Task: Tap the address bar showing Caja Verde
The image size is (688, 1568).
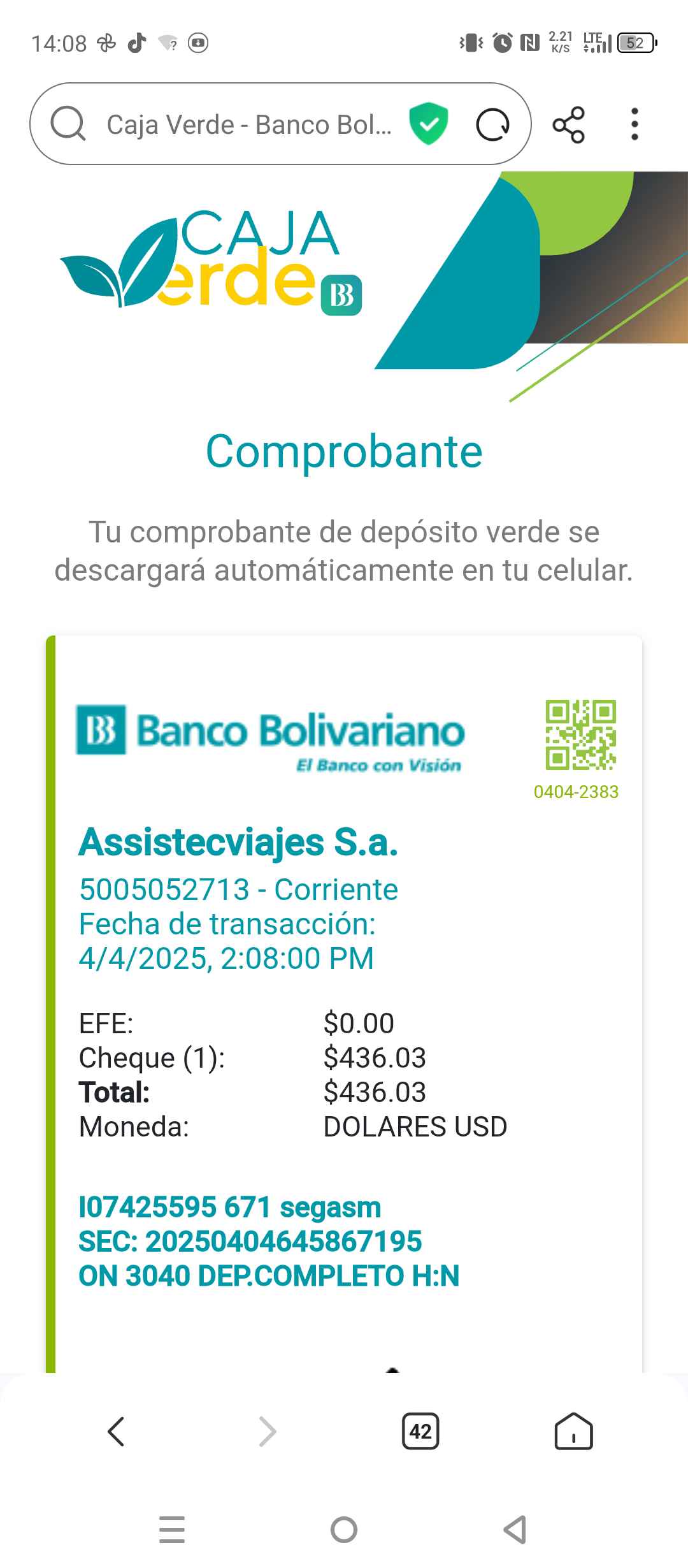Action: (x=248, y=124)
